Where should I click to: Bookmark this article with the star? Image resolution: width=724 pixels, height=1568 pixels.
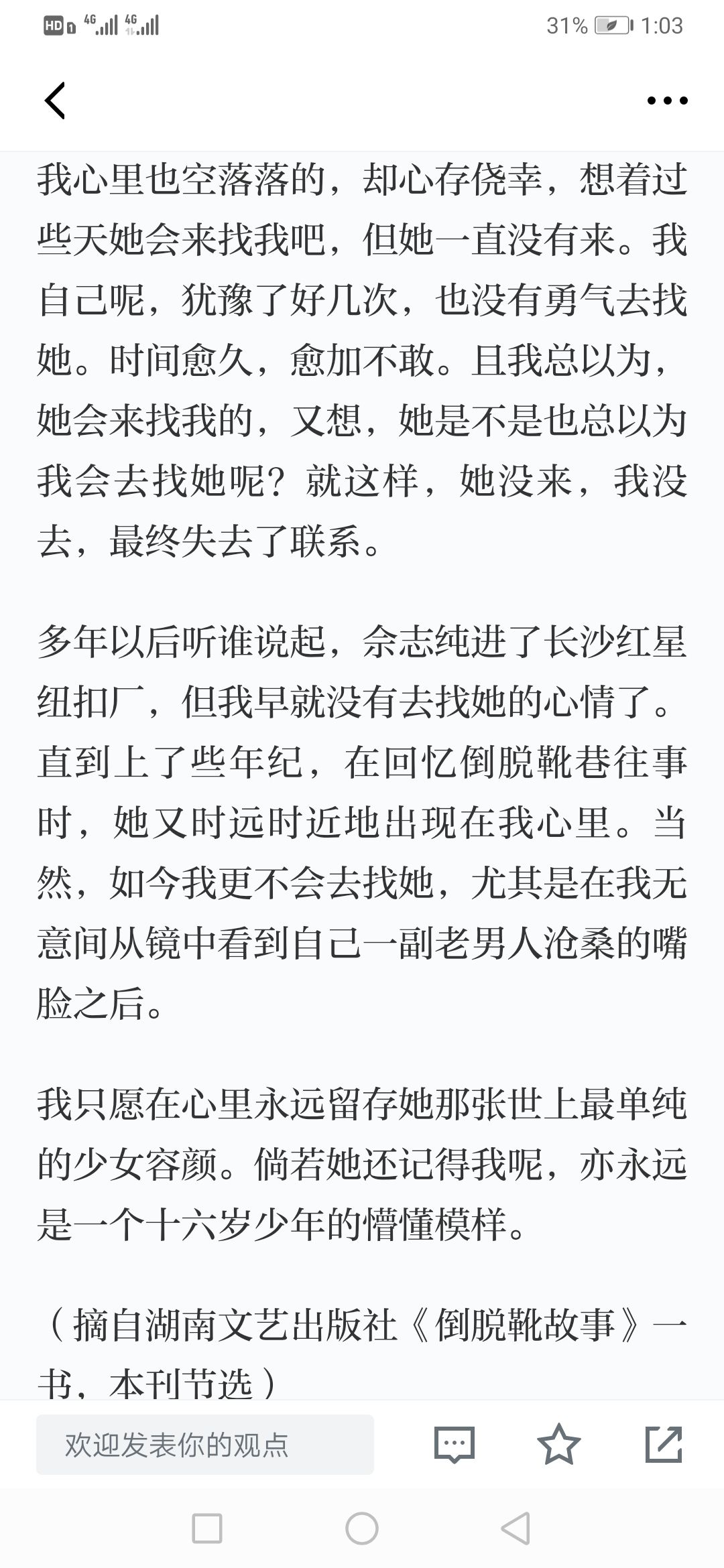pyautogui.click(x=559, y=1444)
